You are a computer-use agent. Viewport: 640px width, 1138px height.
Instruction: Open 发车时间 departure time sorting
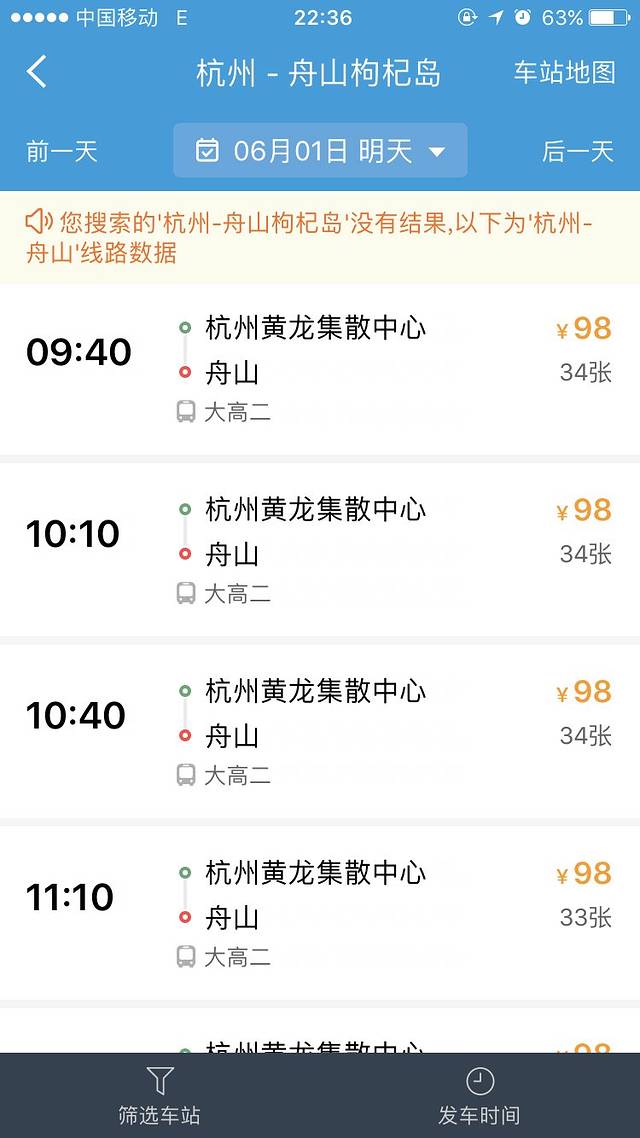[x=479, y=1096]
